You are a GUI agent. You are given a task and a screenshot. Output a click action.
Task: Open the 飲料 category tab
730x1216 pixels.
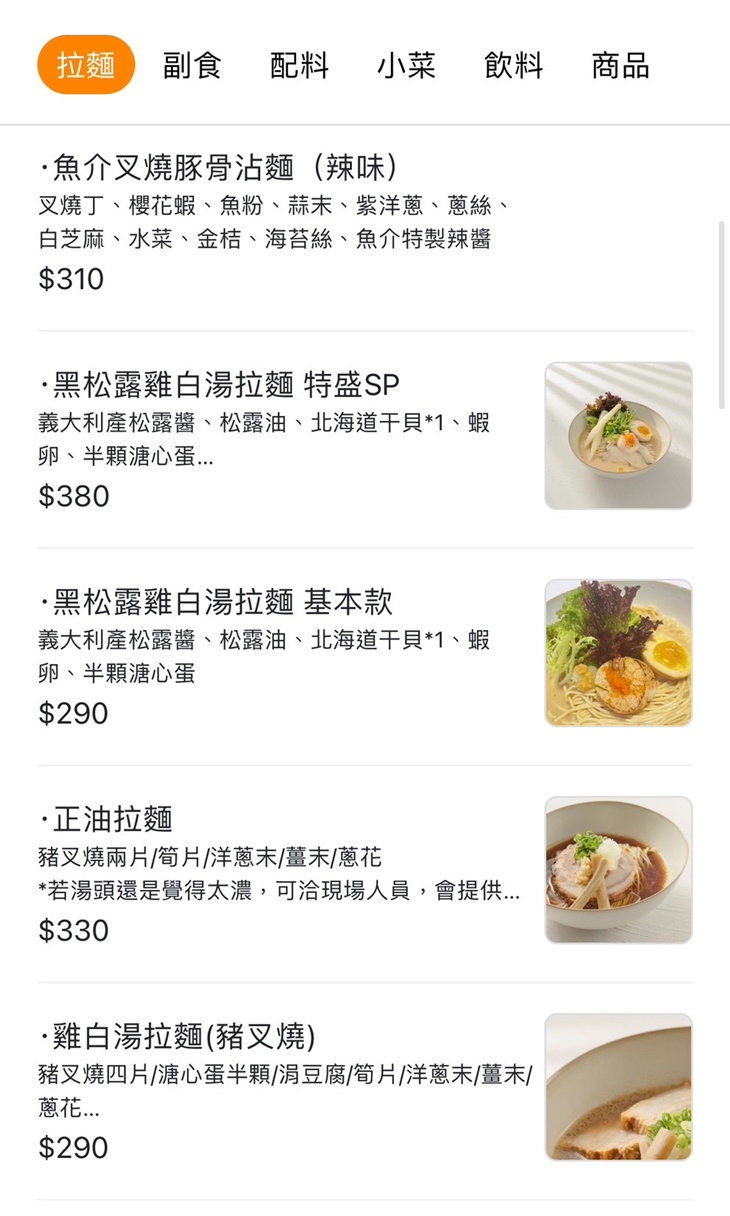[513, 65]
